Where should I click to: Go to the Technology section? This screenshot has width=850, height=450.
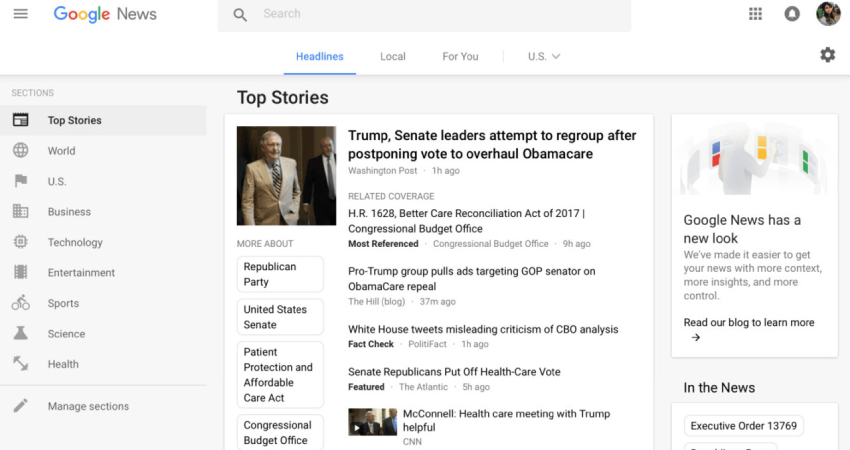coord(75,242)
